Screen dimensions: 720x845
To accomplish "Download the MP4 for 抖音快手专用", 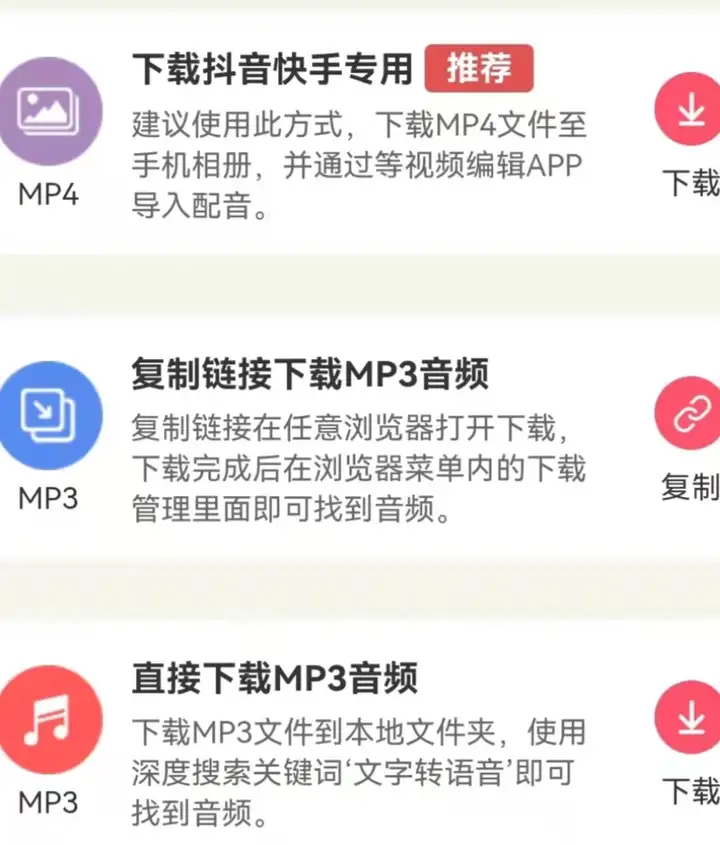I will pos(690,110).
